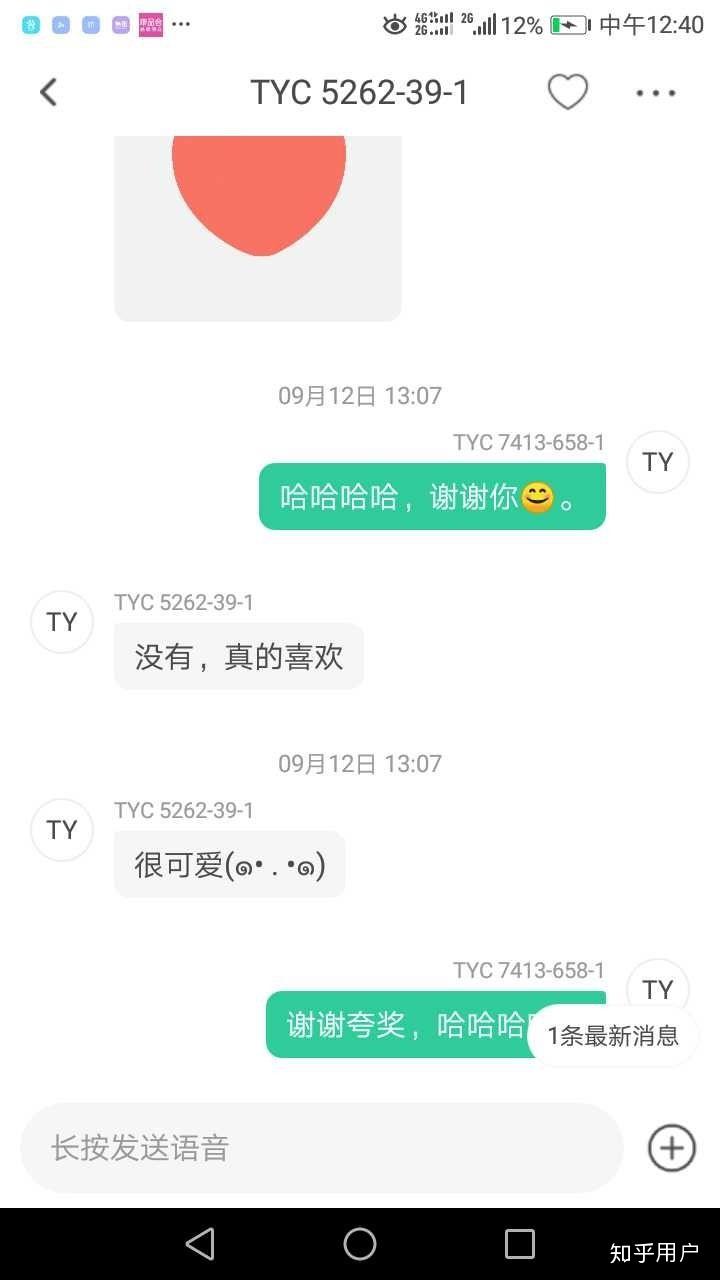This screenshot has height=1280, width=720.
Task: Tap the back arrow to exit chat
Action: pos(47,91)
